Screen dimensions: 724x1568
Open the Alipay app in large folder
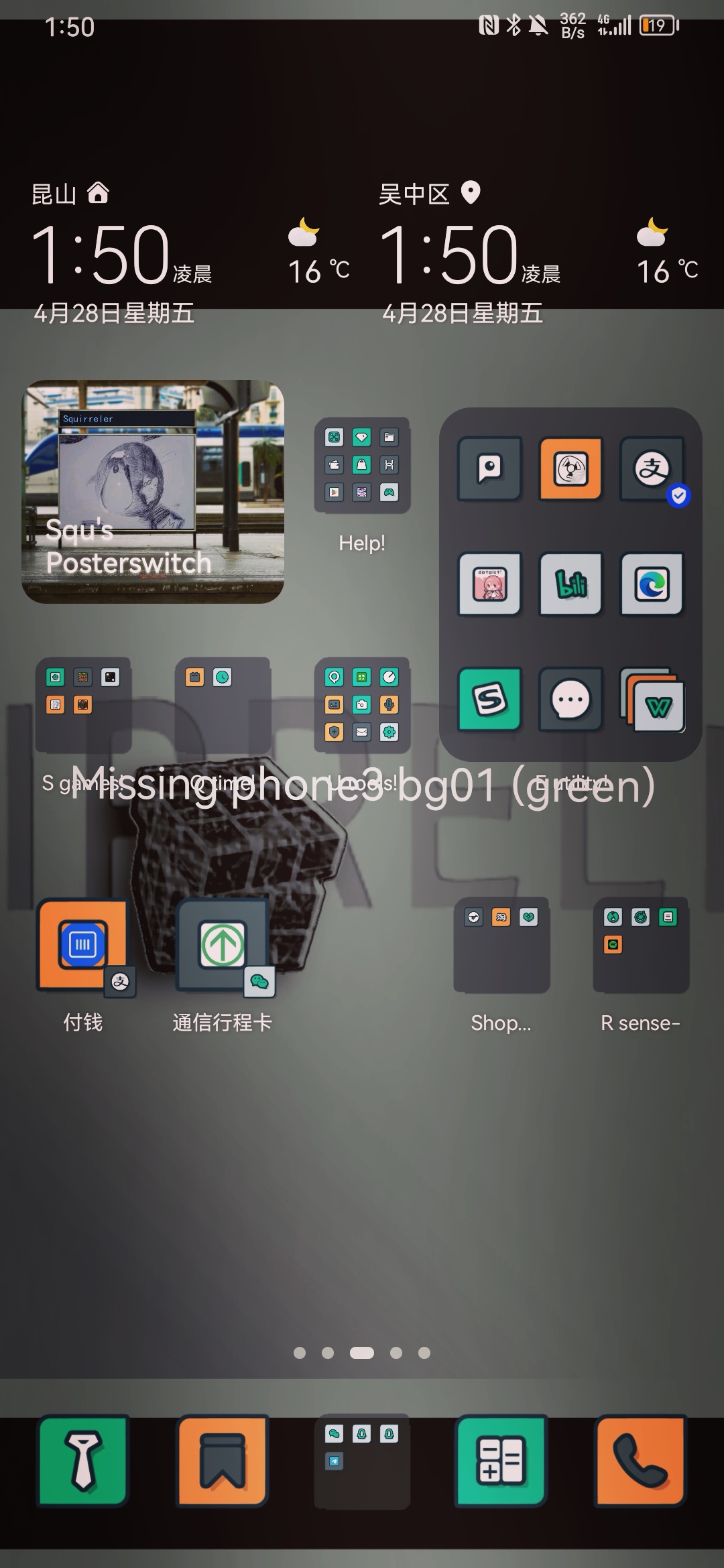[x=652, y=468]
